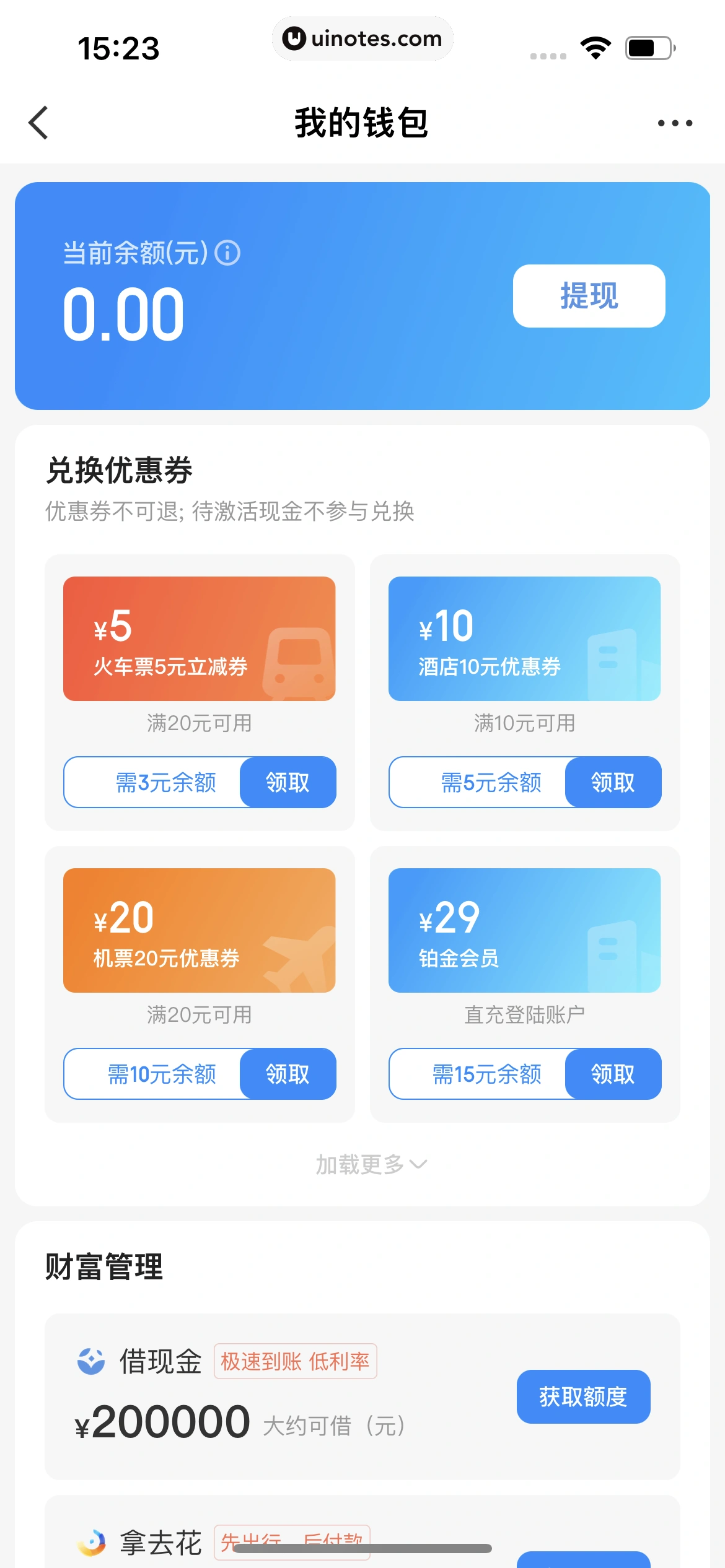
Task: Claim the ¥5 火车票 coupon
Action: point(288,782)
